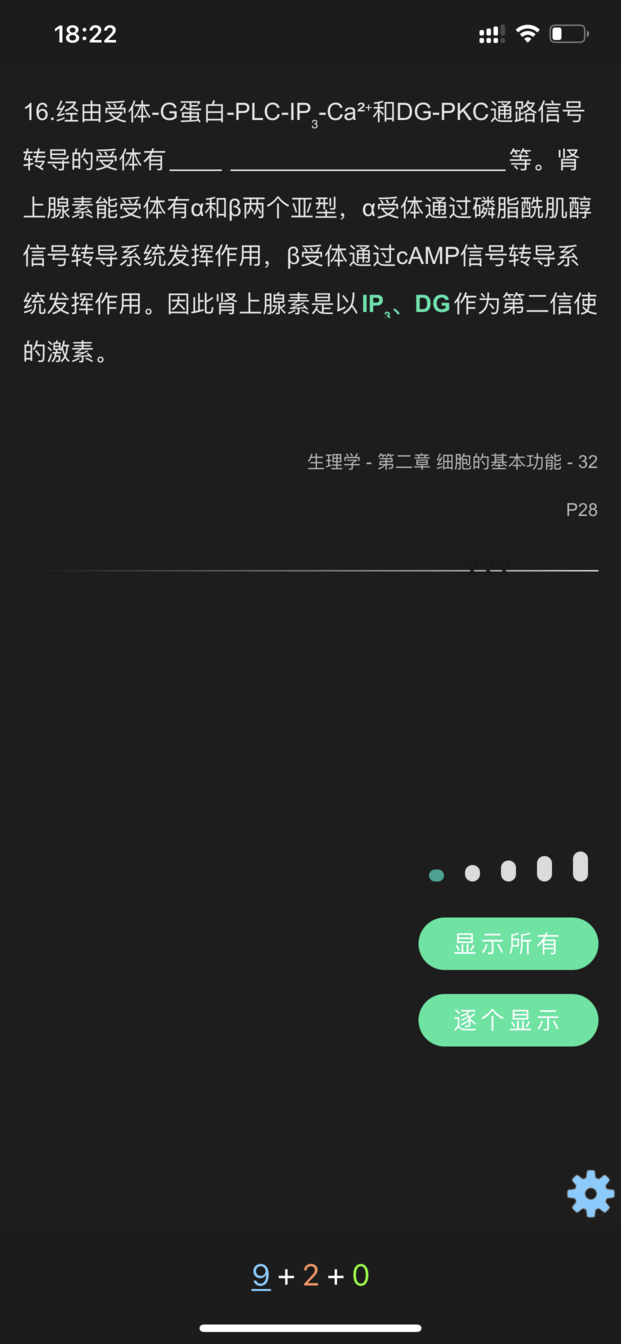Select the orange 2 counter
This screenshot has height=1344, width=621.
click(x=311, y=1275)
